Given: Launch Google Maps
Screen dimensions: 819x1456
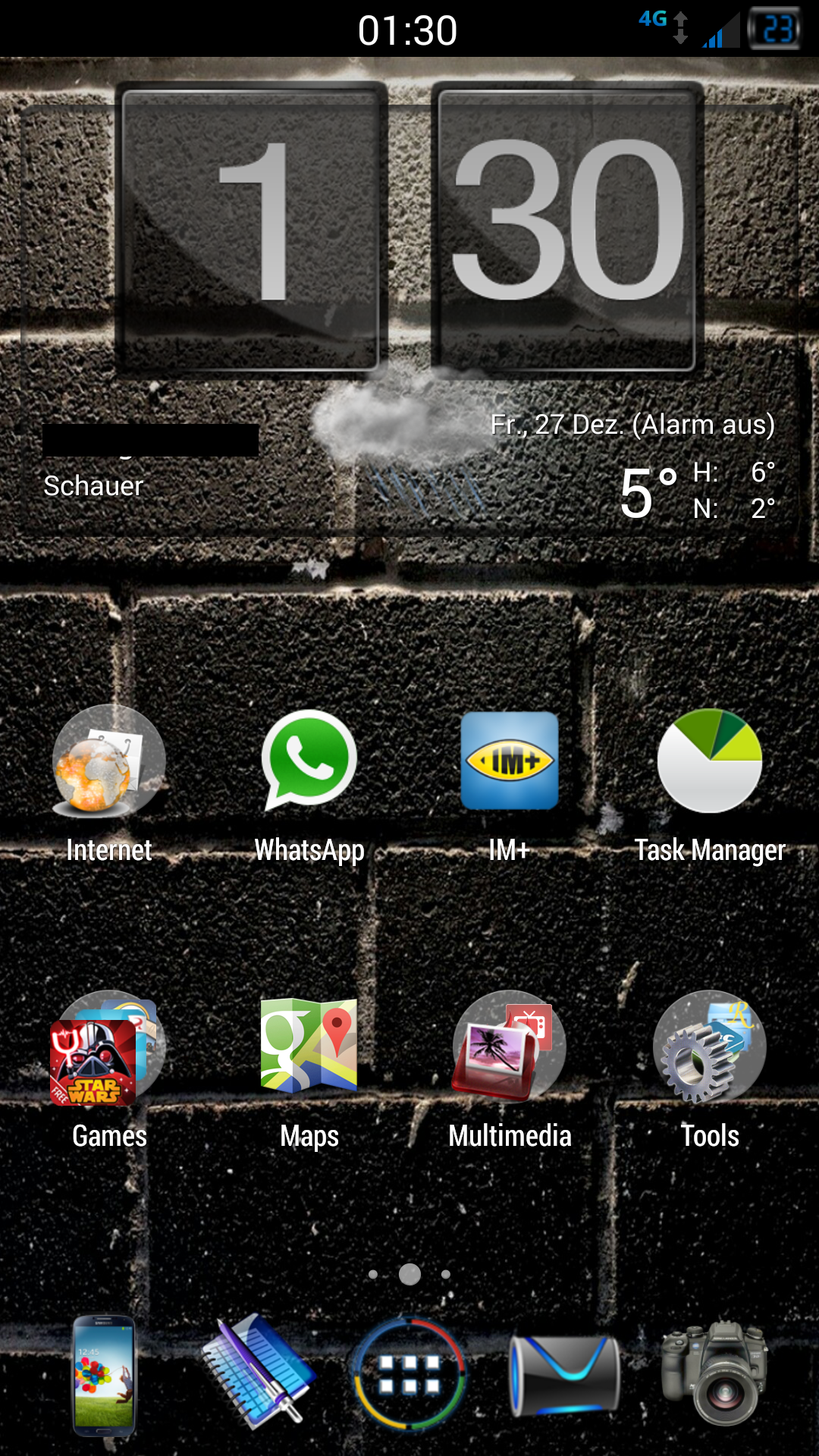Looking at the screenshot, I should [309, 1046].
